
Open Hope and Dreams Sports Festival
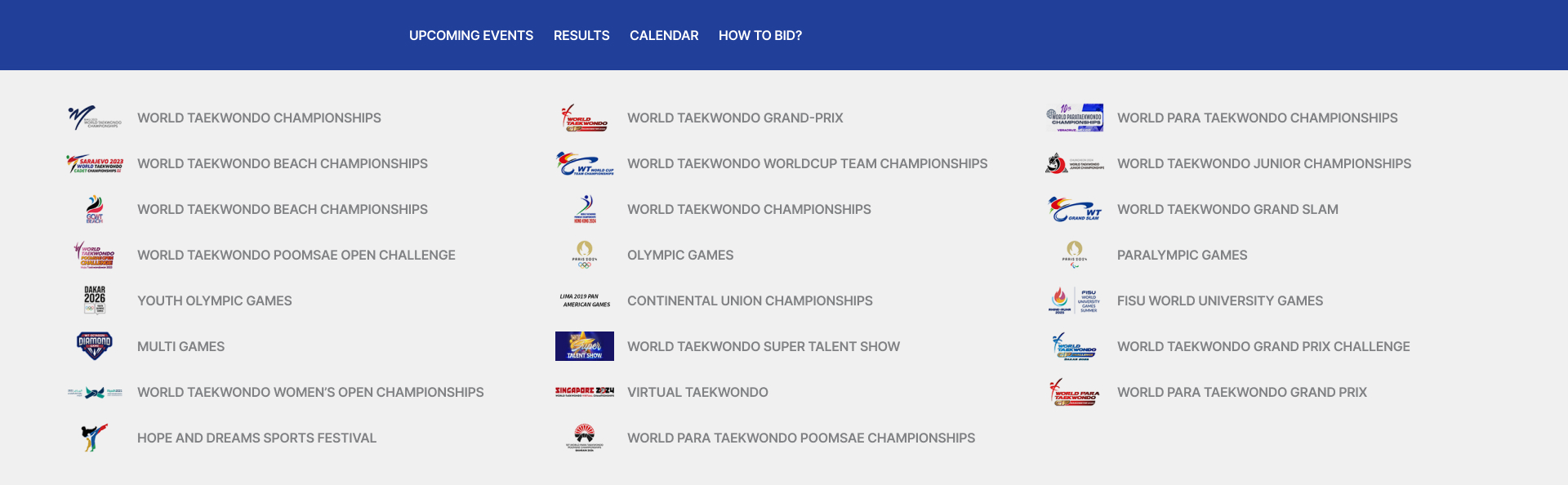tap(256, 438)
